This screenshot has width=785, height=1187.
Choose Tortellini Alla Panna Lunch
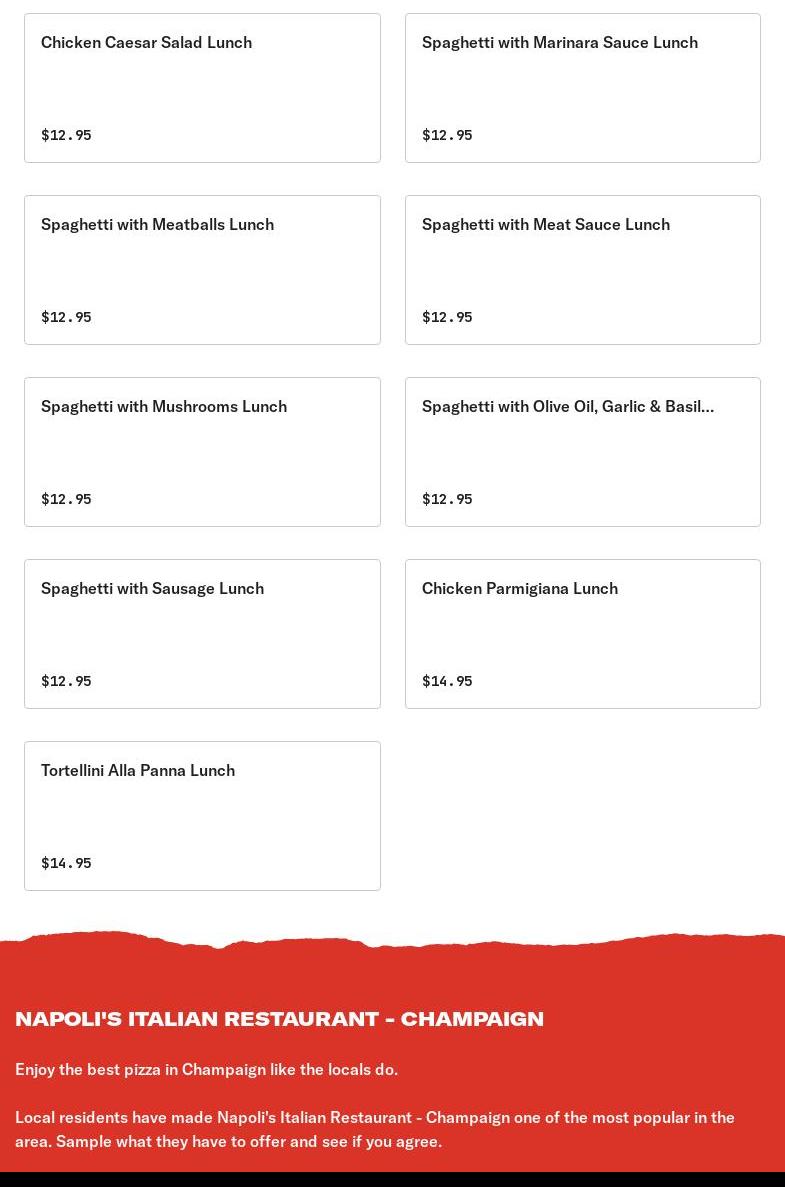pos(202,816)
